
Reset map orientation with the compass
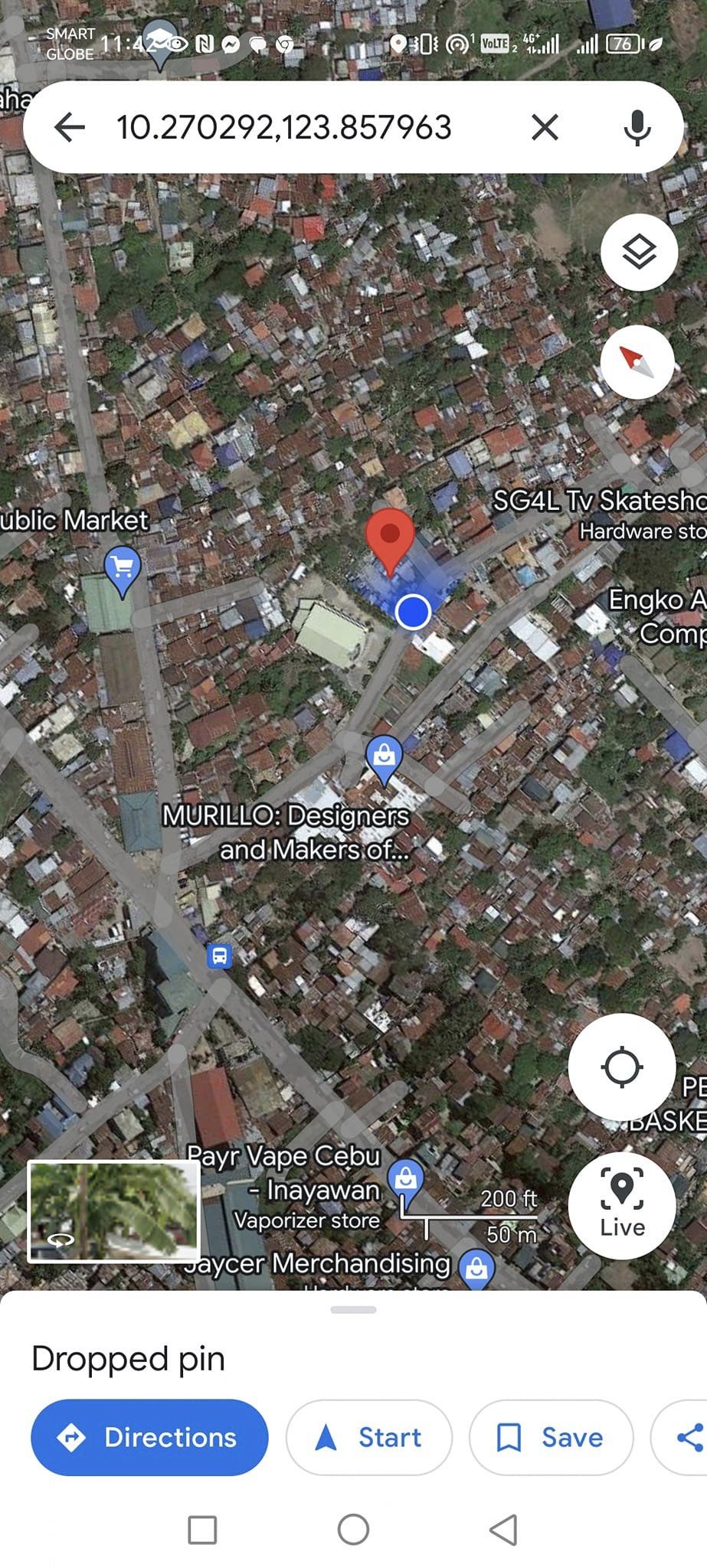pyautogui.click(x=637, y=361)
